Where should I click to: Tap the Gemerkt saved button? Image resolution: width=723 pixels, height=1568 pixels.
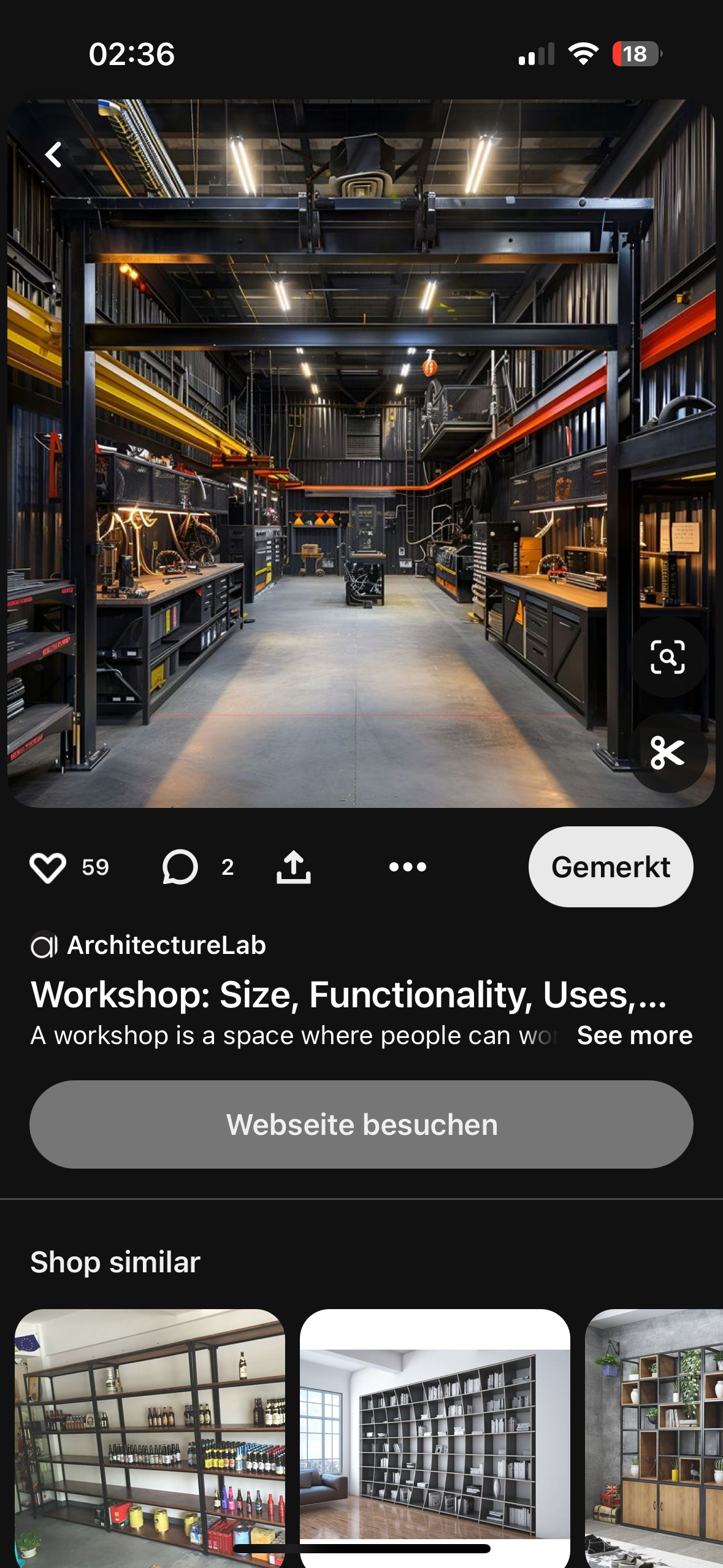point(611,867)
